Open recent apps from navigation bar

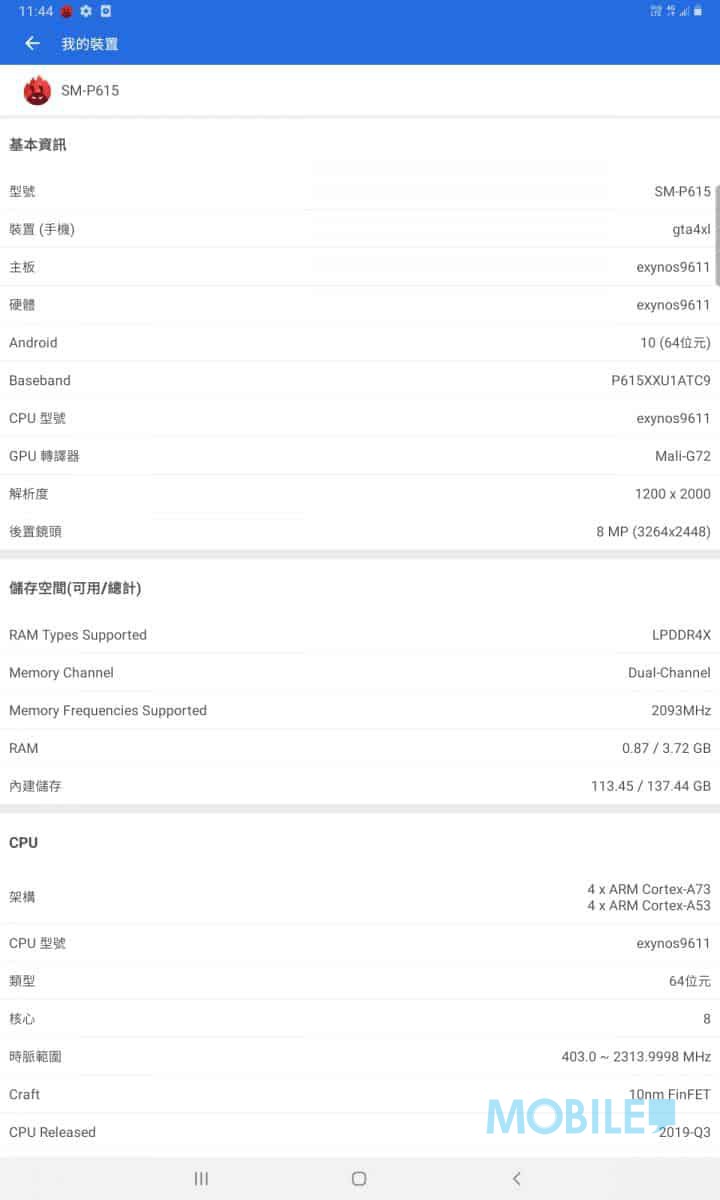point(201,1179)
